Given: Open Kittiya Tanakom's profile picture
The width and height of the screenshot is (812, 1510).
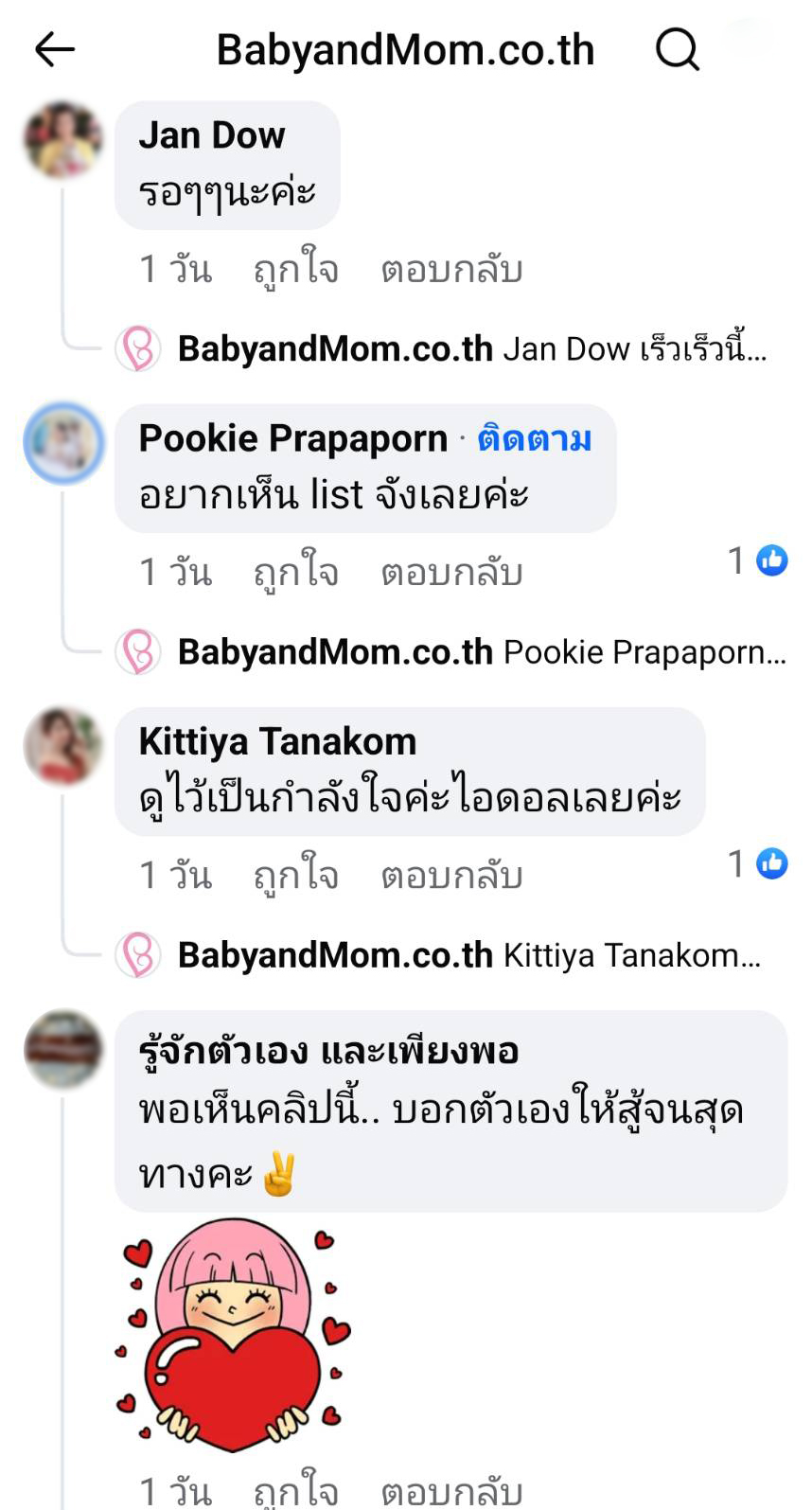Looking at the screenshot, I should 63,746.
